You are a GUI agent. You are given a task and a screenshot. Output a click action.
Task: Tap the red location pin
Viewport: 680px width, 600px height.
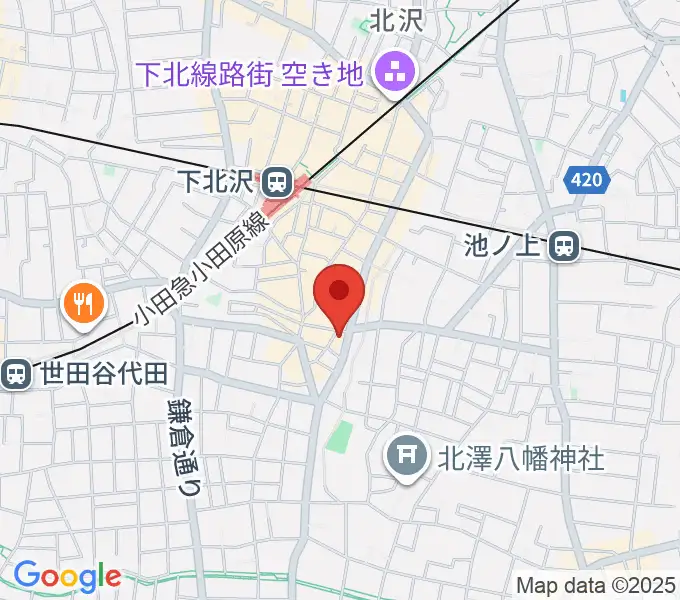tap(339, 293)
